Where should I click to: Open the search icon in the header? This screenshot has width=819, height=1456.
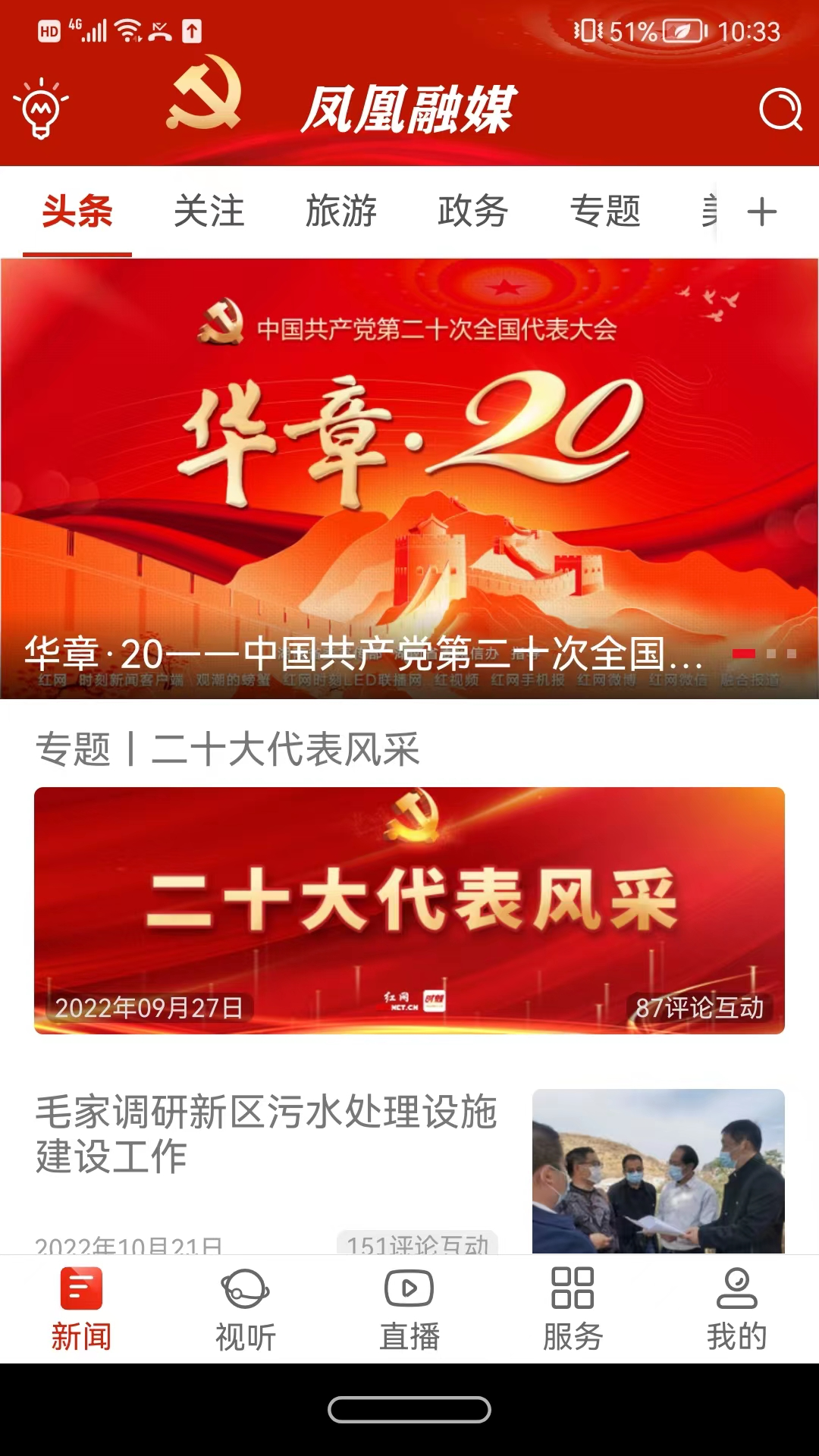tap(780, 110)
